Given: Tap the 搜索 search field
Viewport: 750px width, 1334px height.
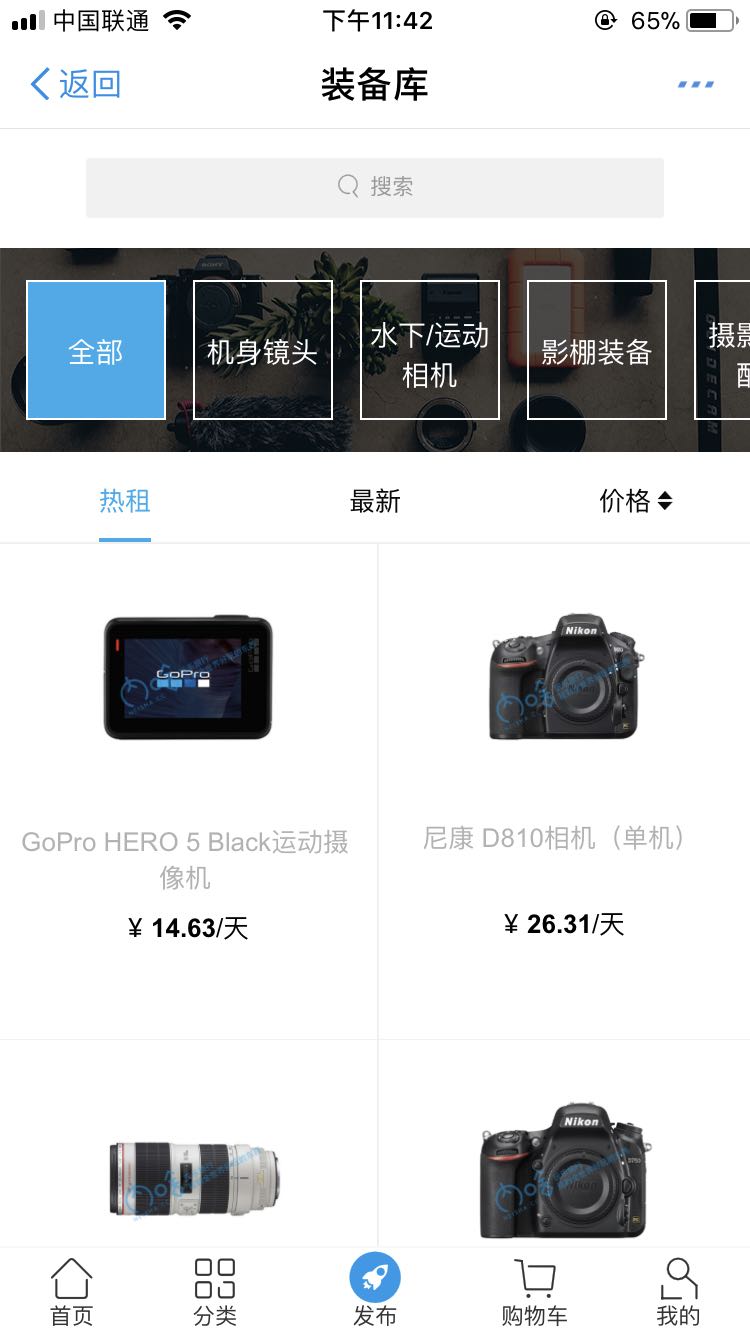Looking at the screenshot, I should [x=375, y=187].
